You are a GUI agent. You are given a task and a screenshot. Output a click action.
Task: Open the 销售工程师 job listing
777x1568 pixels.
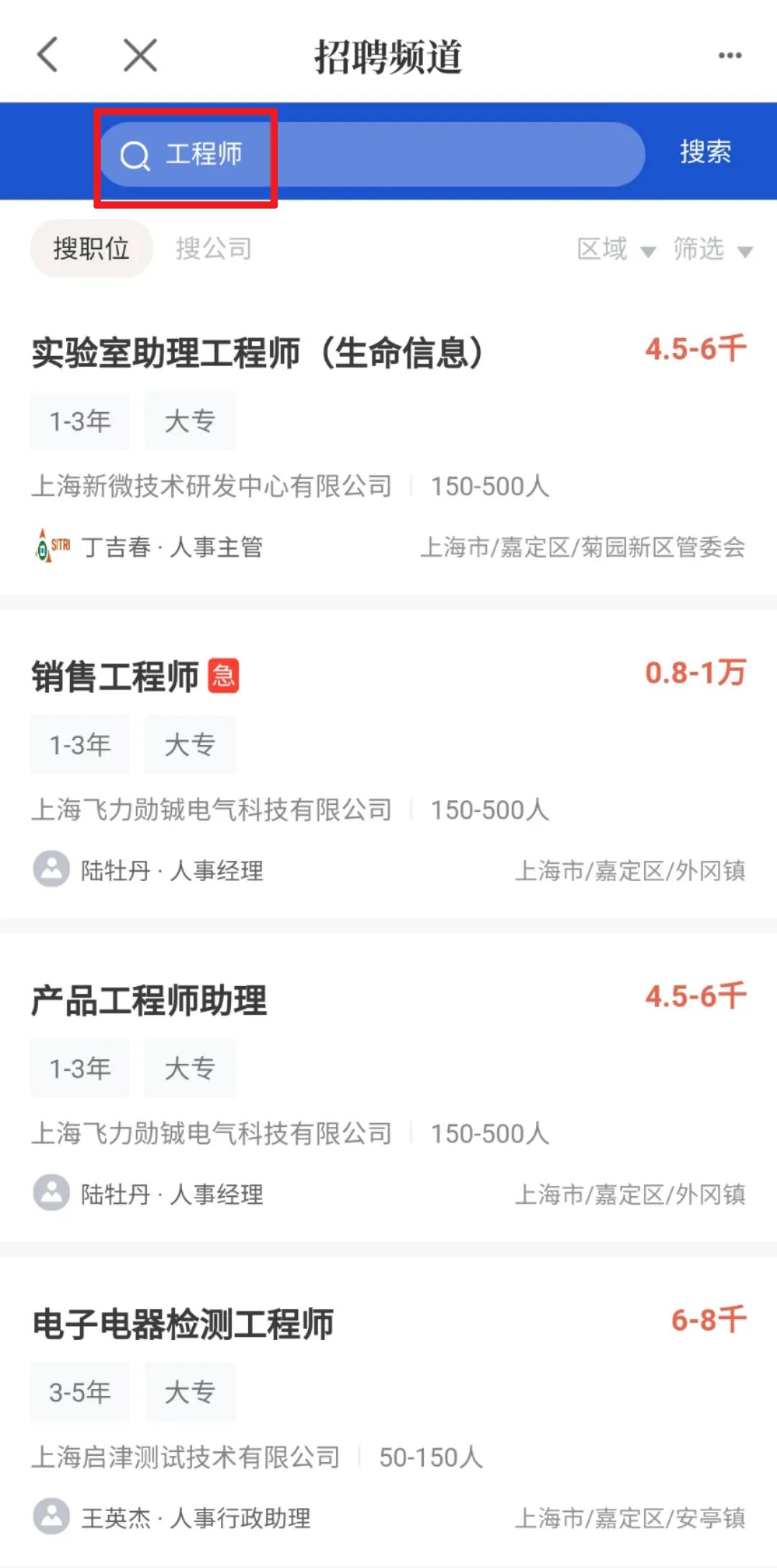(388, 772)
